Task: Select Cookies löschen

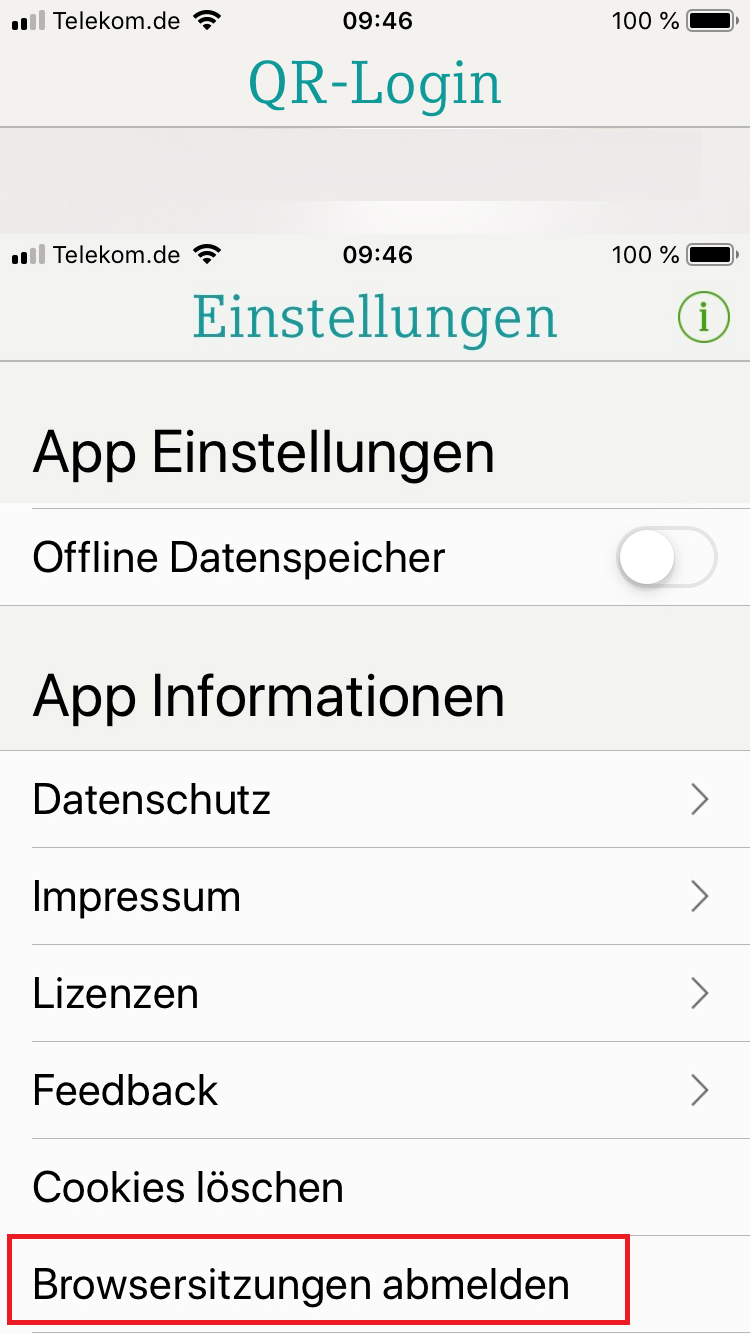Action: [375, 1188]
